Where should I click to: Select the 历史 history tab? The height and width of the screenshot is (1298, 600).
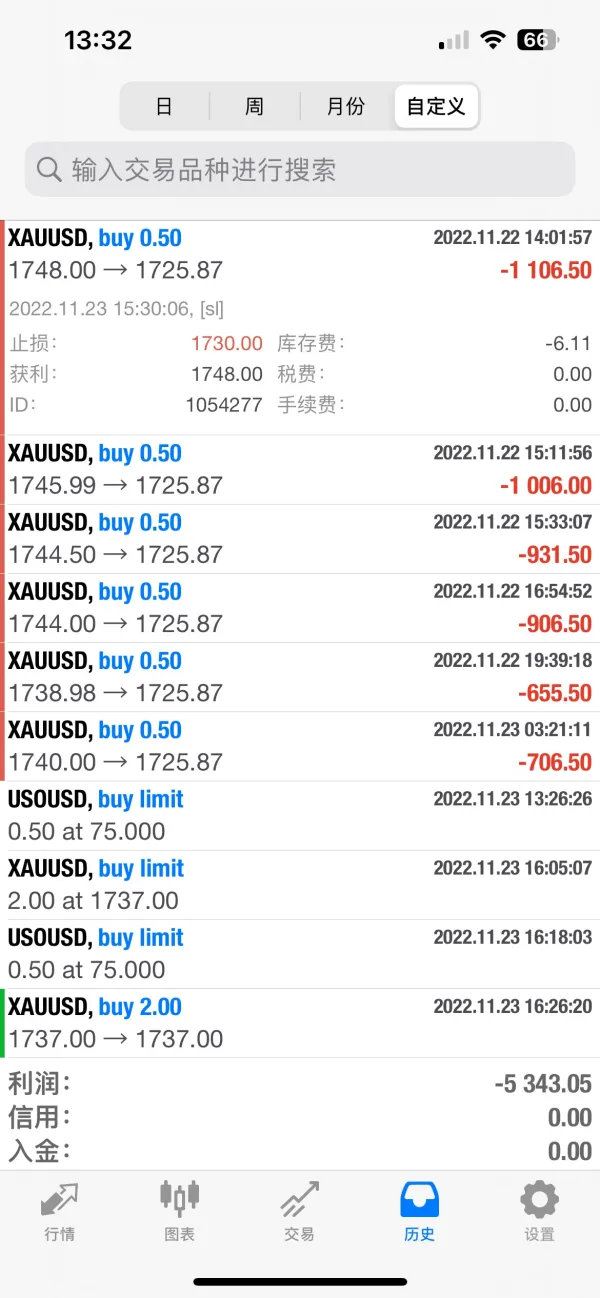(419, 1211)
